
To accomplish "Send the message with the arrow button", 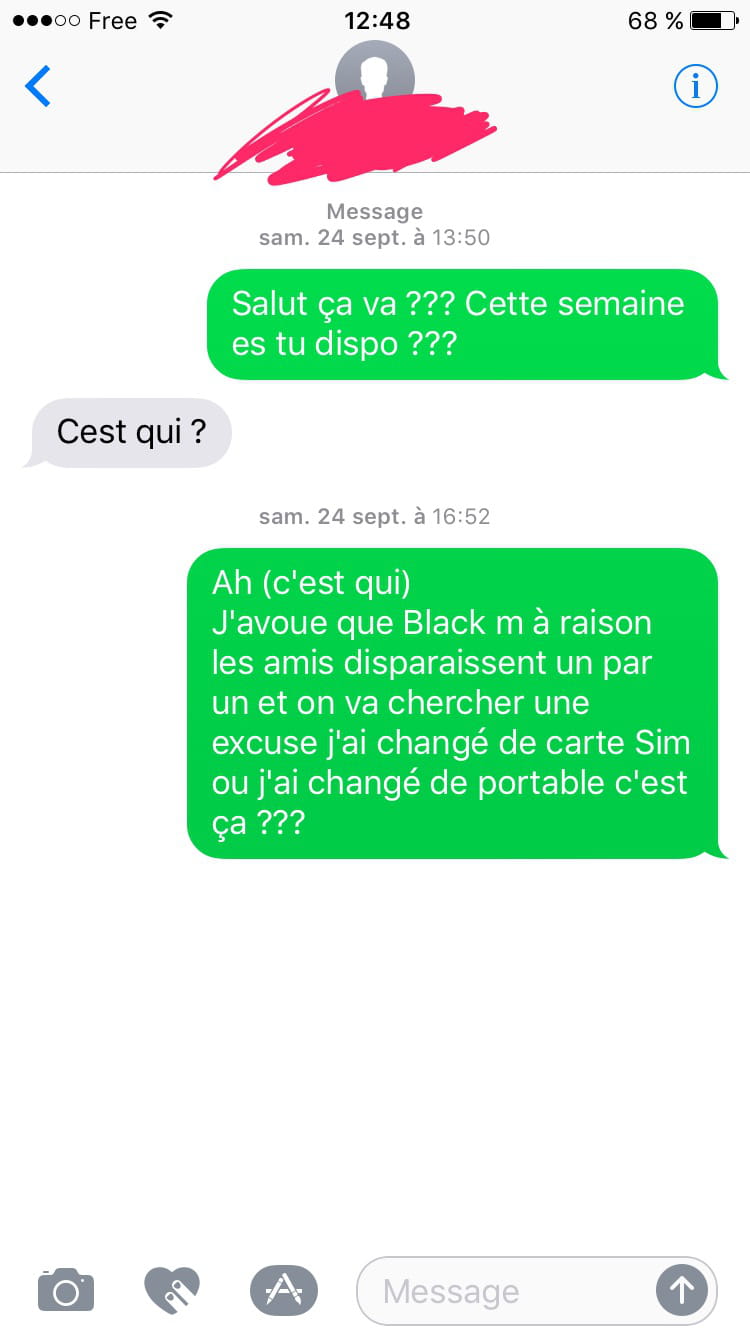I will tap(682, 1291).
